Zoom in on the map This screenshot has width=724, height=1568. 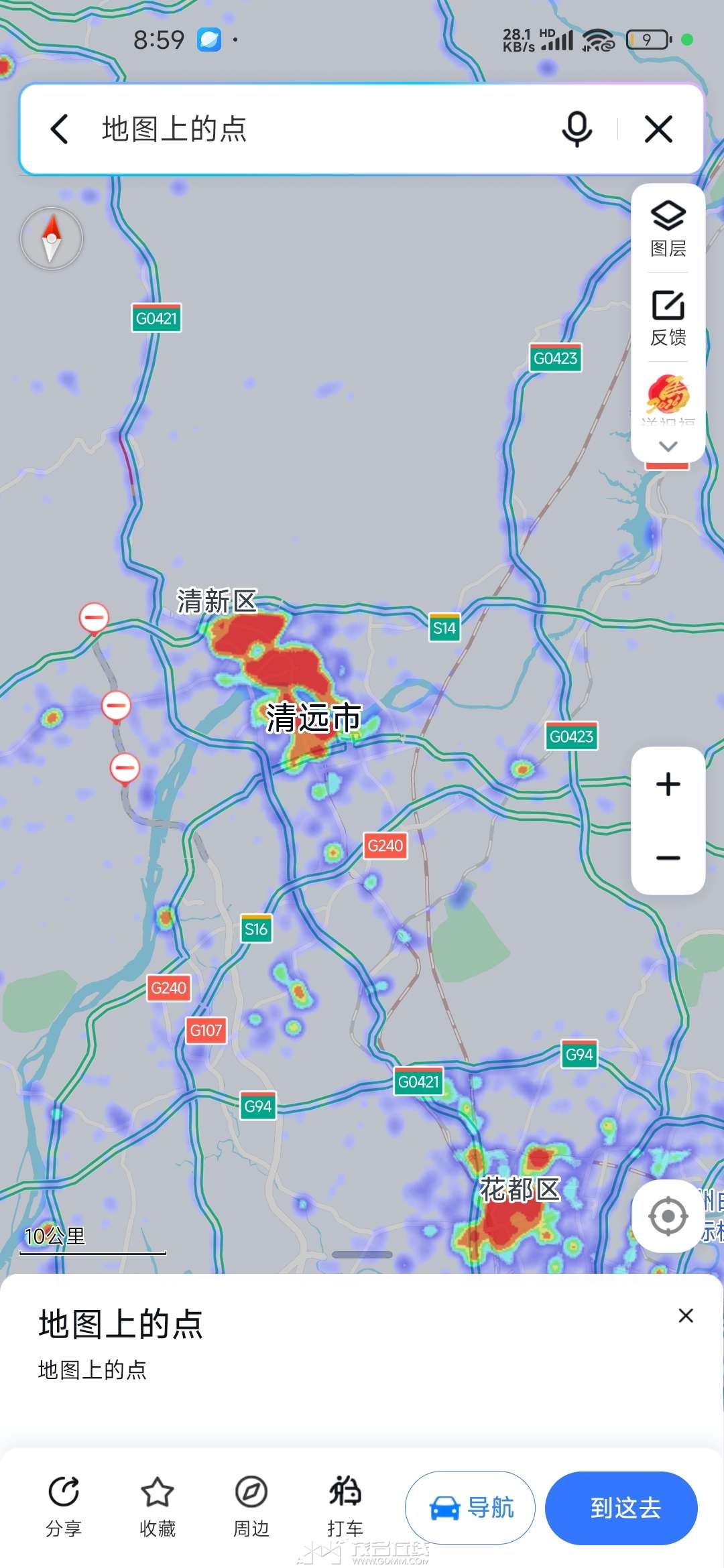click(x=668, y=784)
